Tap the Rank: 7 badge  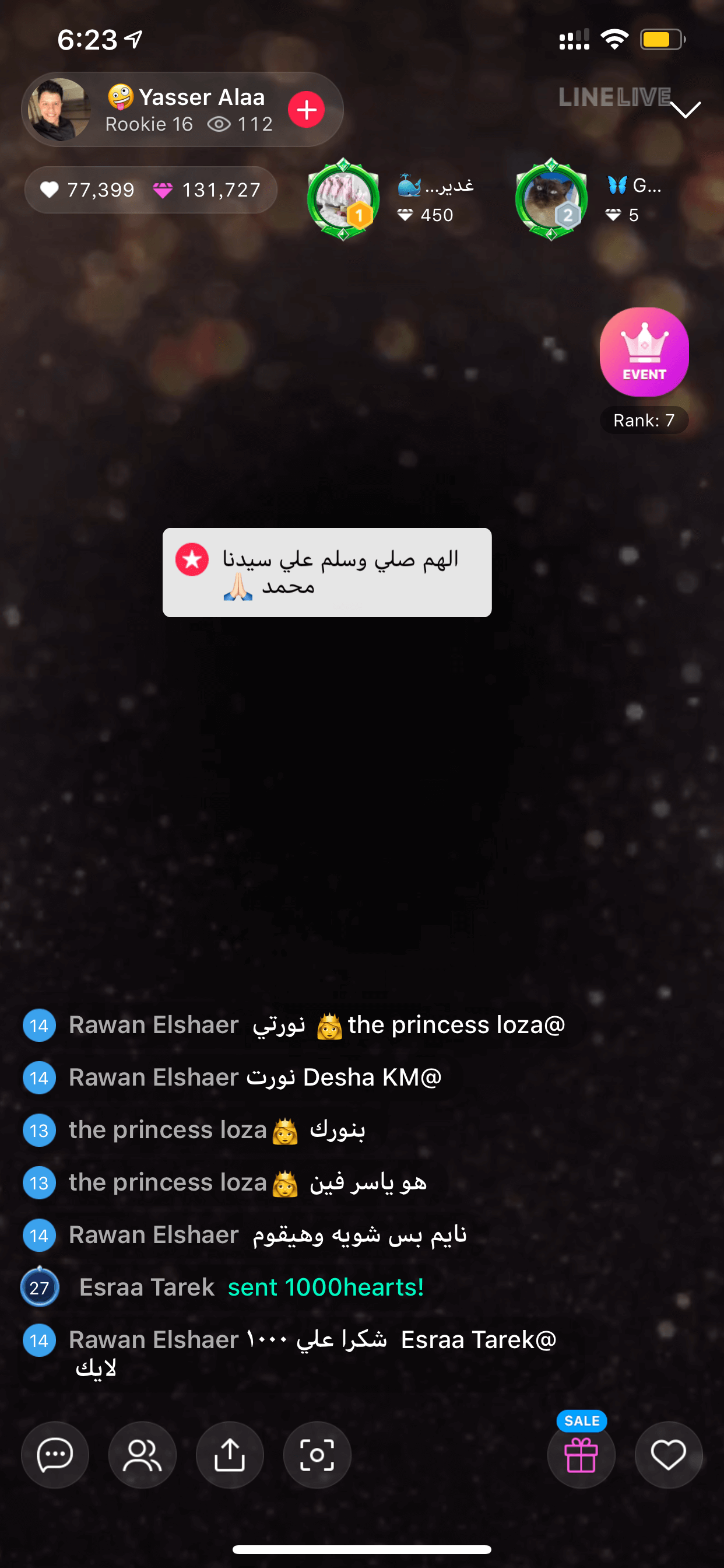pyautogui.click(x=644, y=421)
